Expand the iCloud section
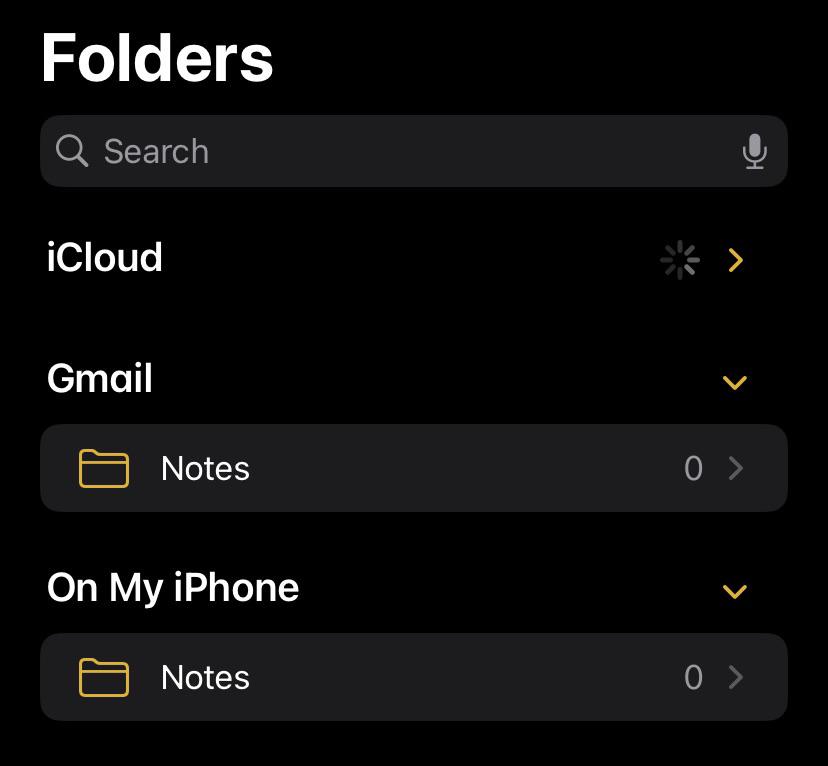Screen dimensions: 828x766 [x=736, y=261]
